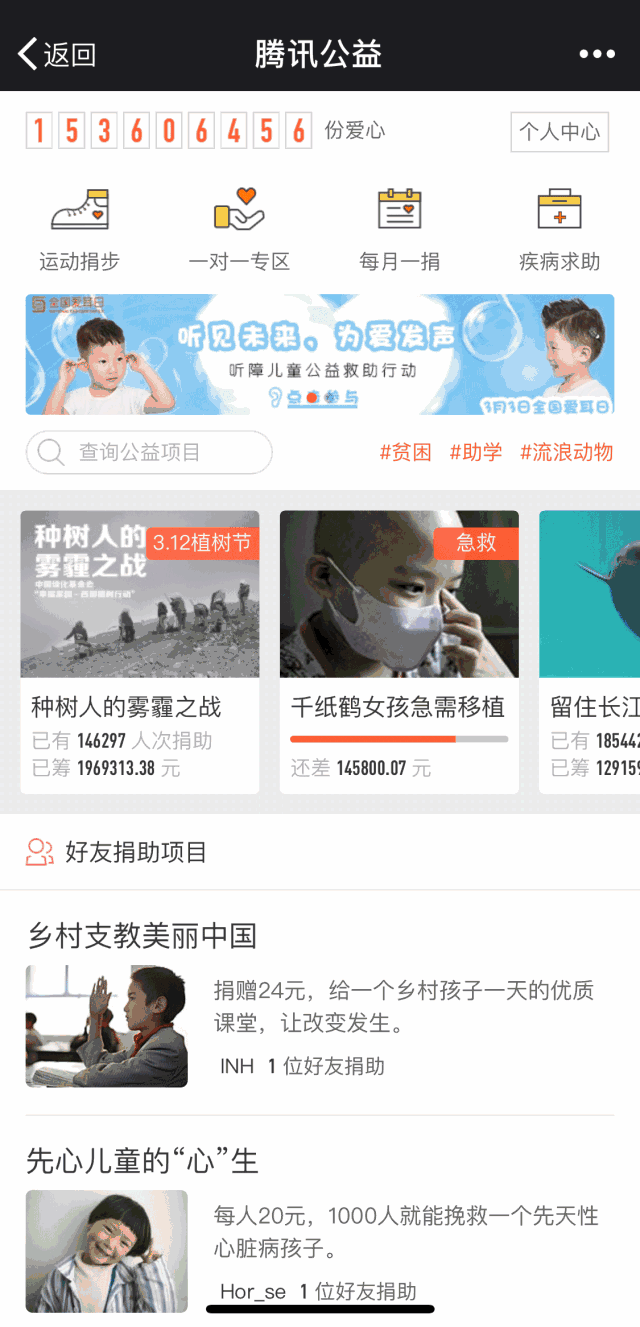Screen dimensions: 640x1327
Task: Open the 听见未来 hearing-impaired children banner
Action: click(x=320, y=354)
